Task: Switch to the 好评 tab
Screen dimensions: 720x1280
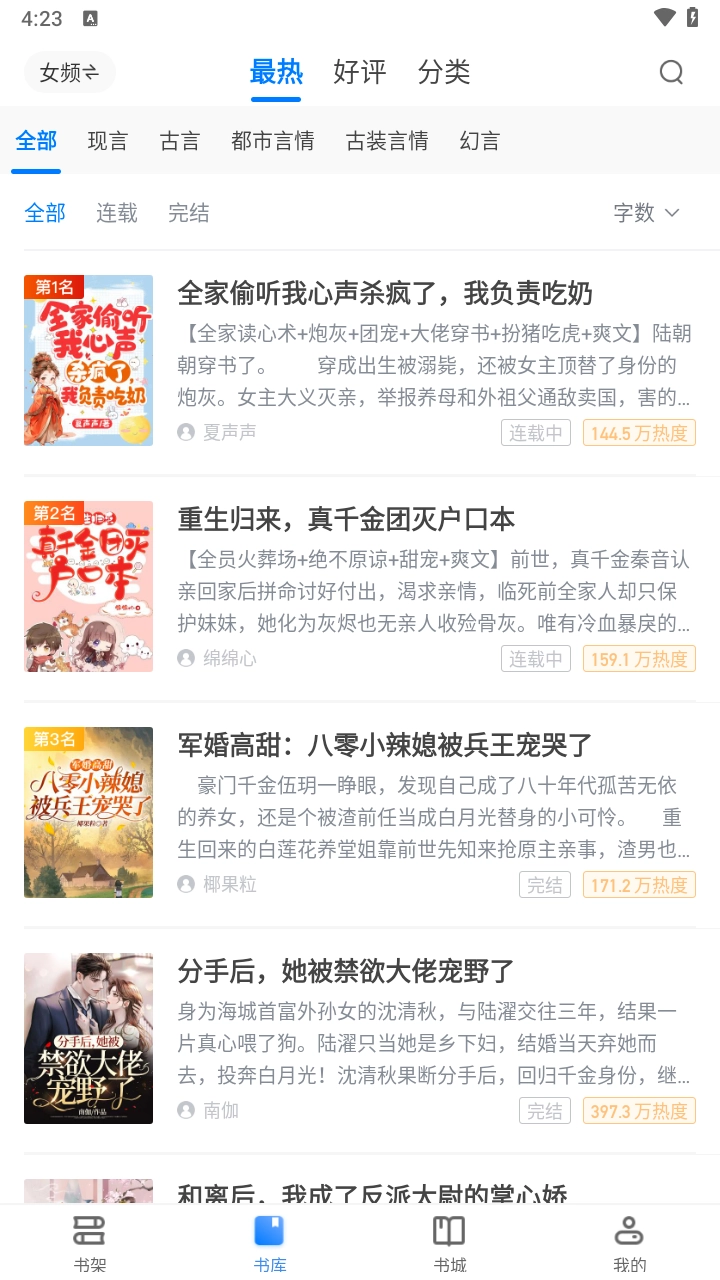Action: pos(359,72)
